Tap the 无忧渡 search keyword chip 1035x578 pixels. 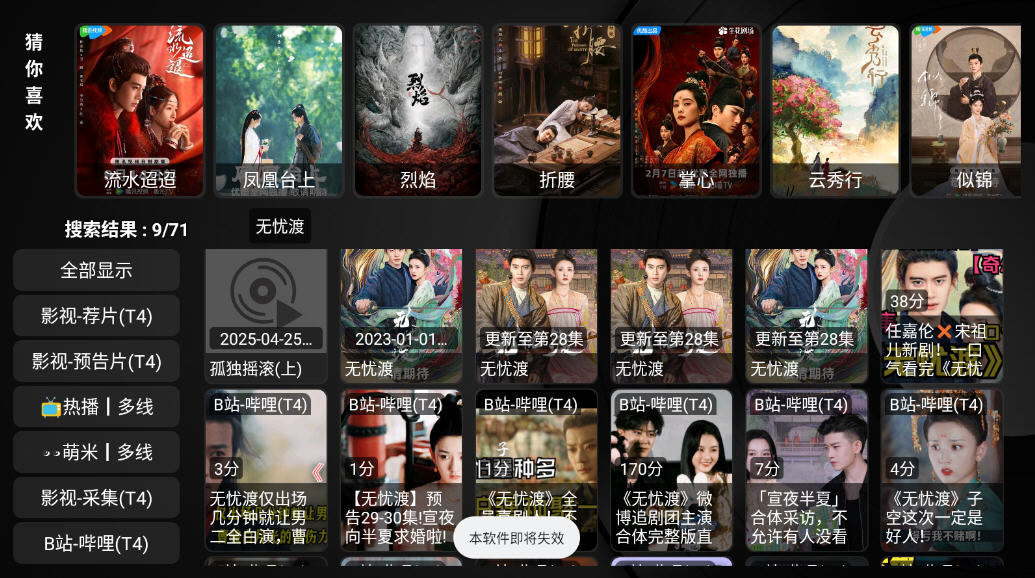pyautogui.click(x=280, y=227)
